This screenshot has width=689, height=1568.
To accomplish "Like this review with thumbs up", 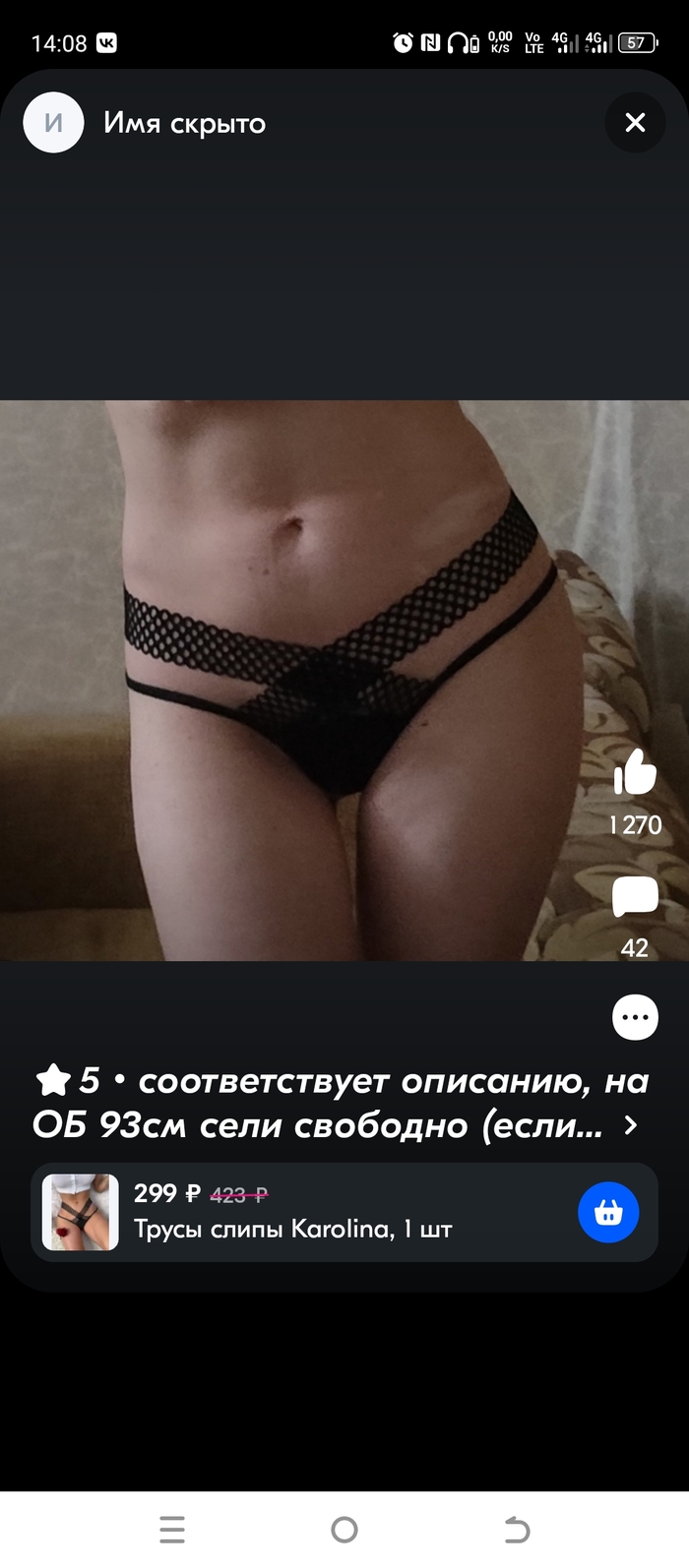I will [x=635, y=772].
